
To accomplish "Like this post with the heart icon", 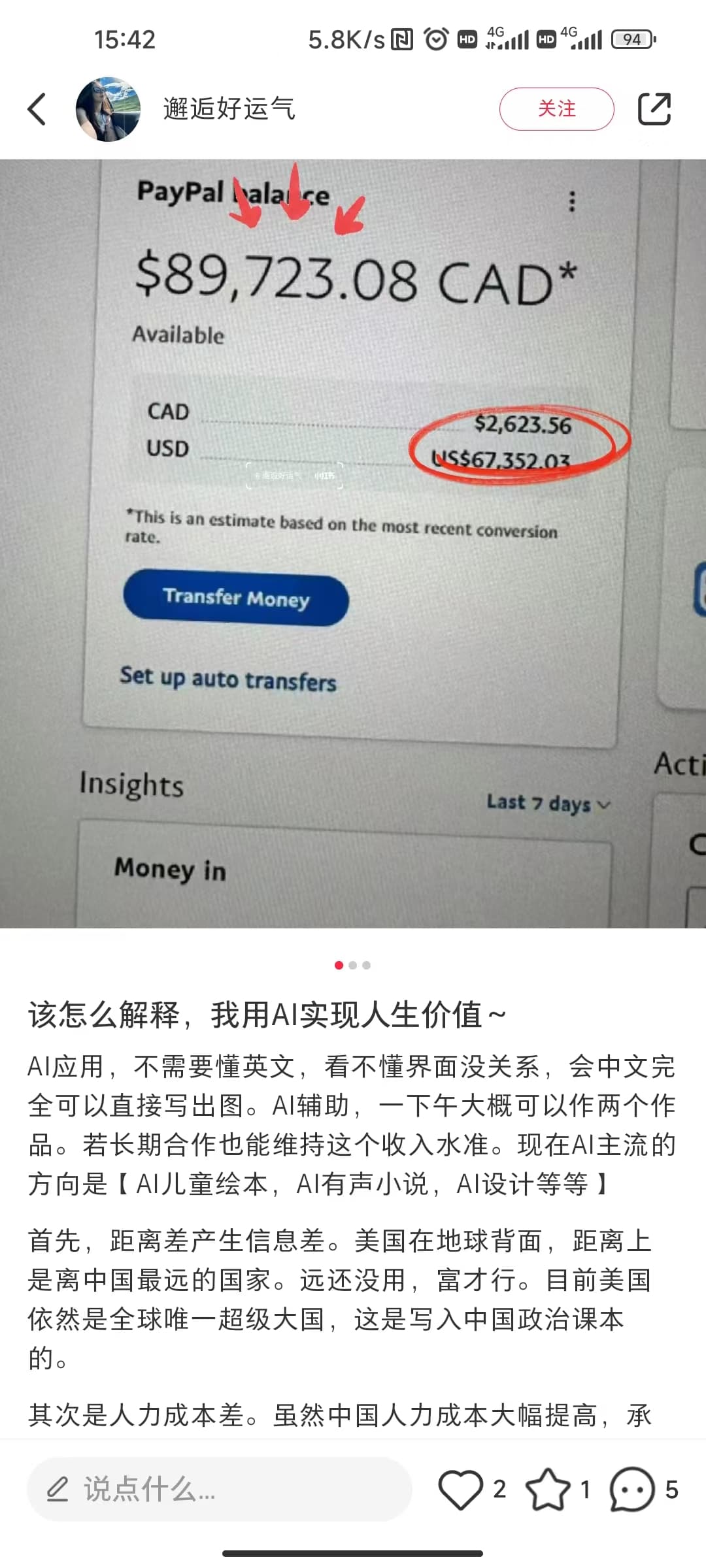I will [x=460, y=1490].
